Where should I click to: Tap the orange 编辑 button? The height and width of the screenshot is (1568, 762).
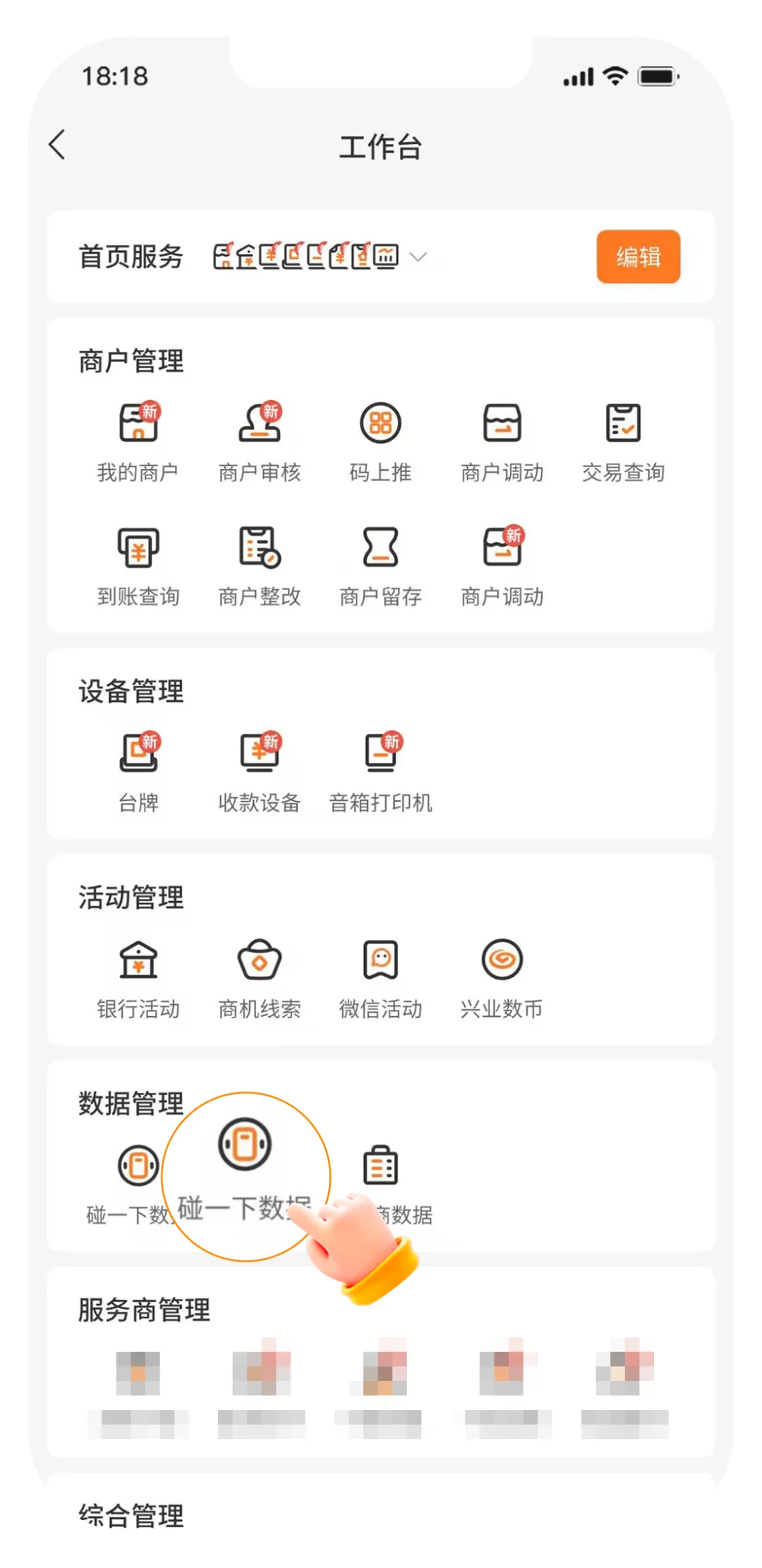point(638,257)
